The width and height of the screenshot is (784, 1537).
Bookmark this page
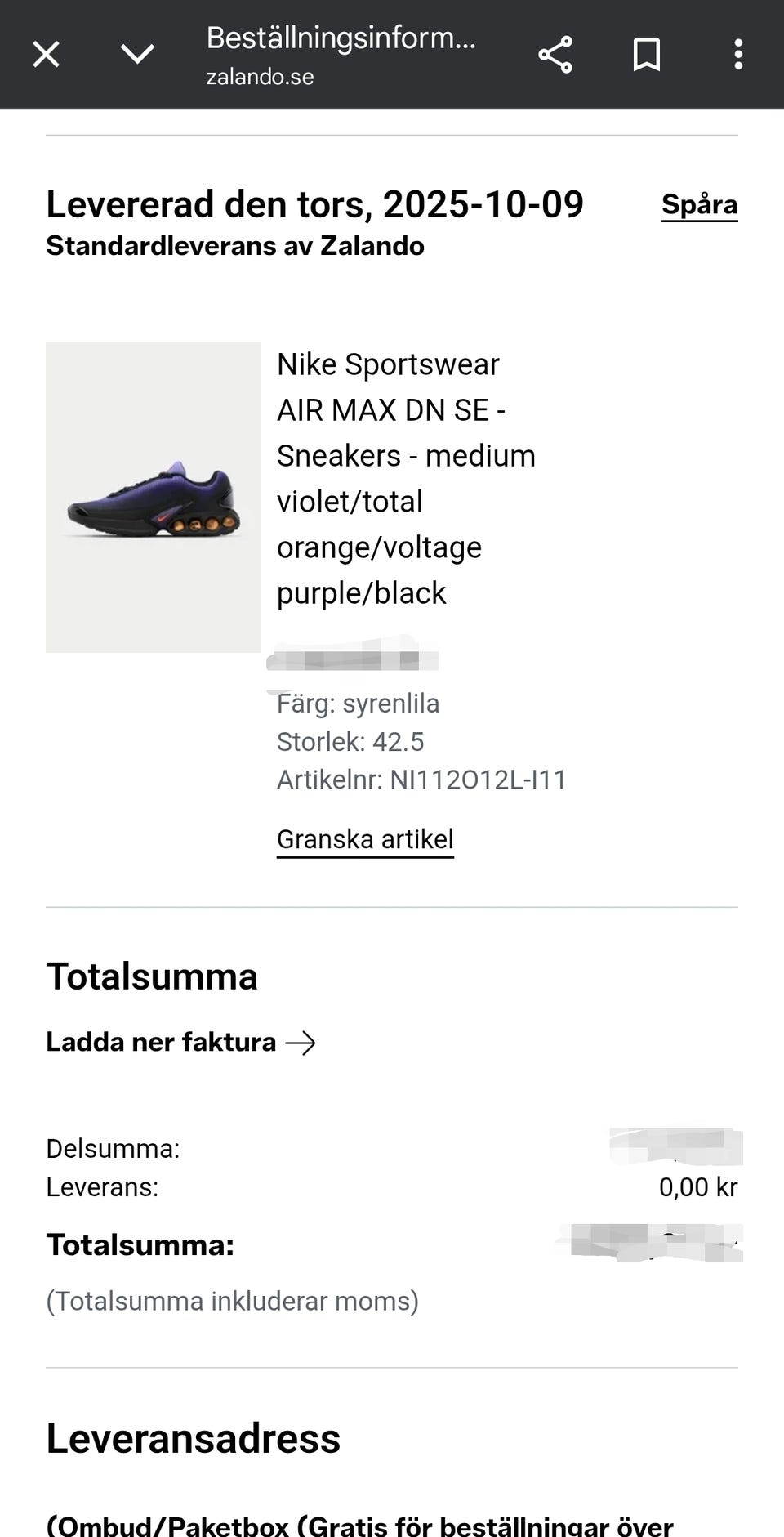pos(647,55)
